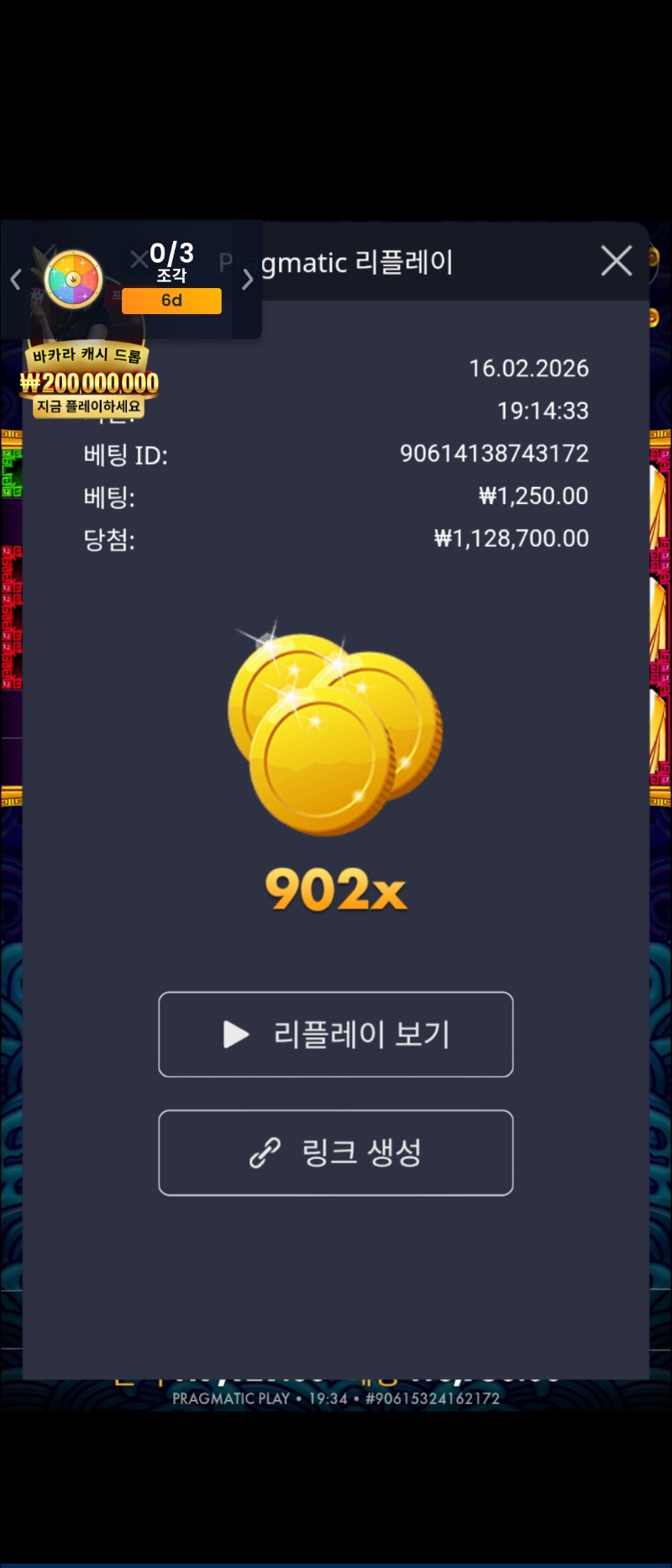Screen dimensions: 672x1568
Task: Close the Pragmatic 리플레이 dialog
Action: tap(617, 261)
